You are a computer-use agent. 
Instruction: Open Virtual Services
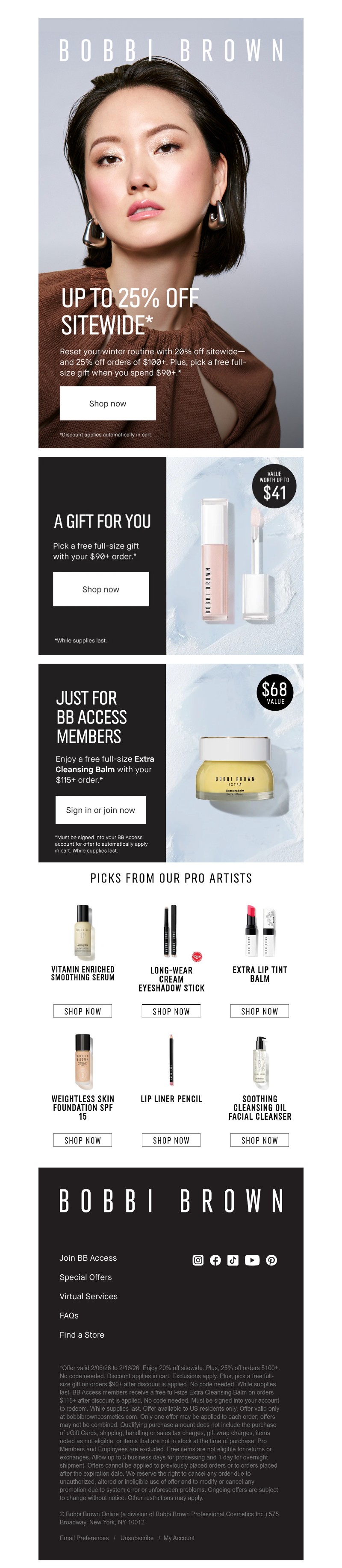point(89,1296)
